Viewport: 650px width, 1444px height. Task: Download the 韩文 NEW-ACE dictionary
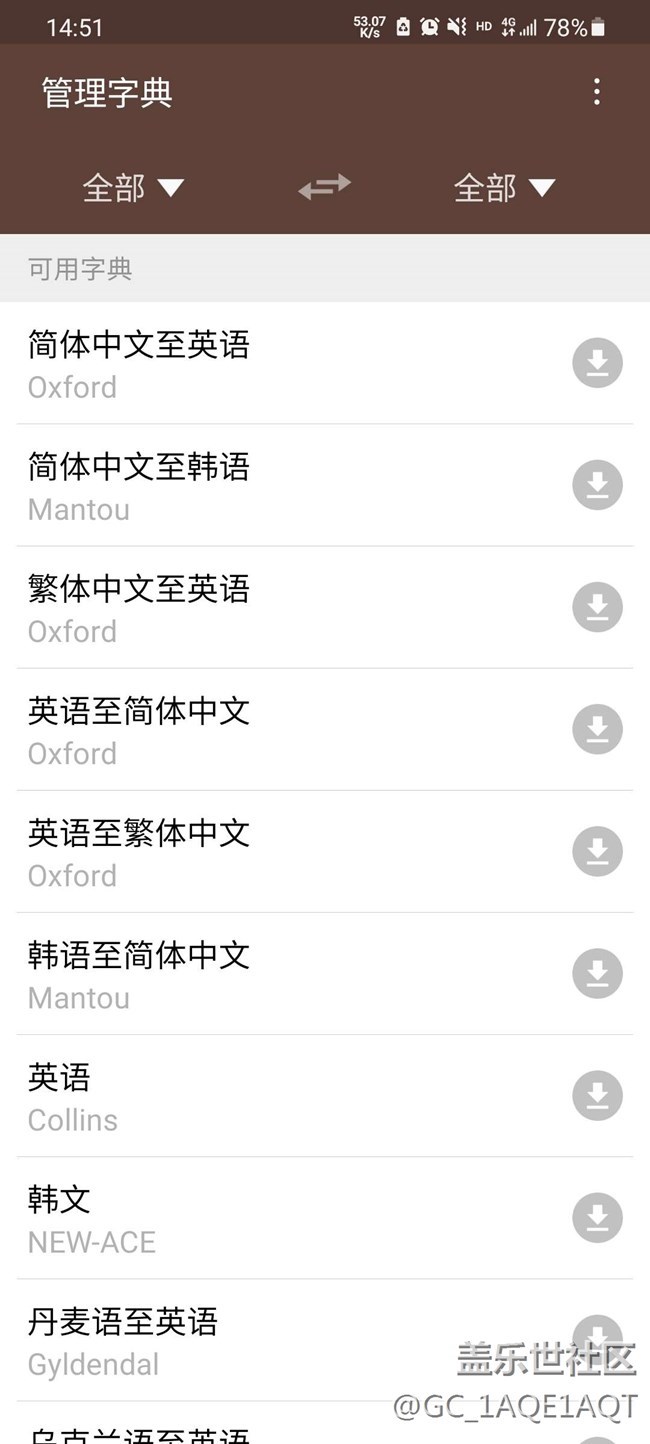tap(597, 1217)
